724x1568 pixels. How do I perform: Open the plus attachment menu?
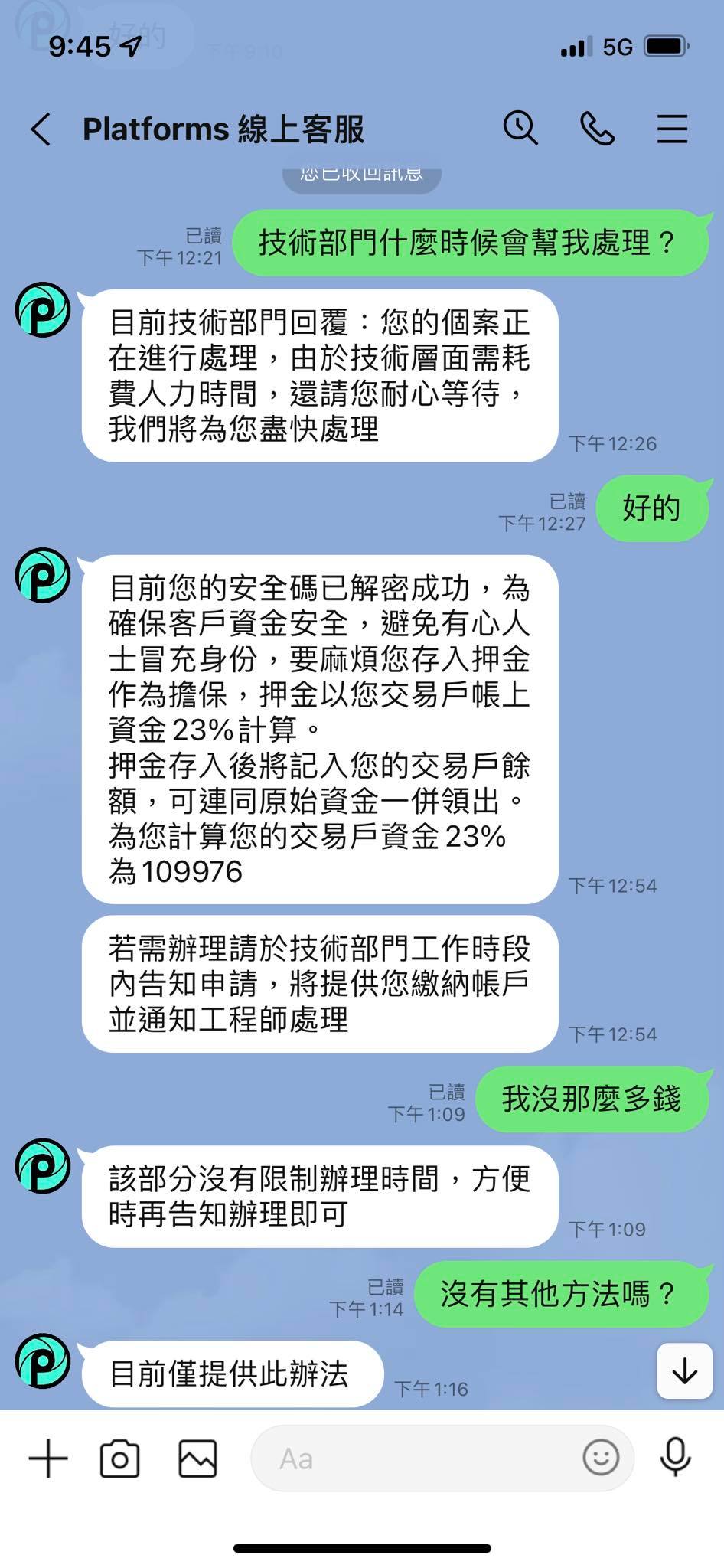coord(48,1458)
